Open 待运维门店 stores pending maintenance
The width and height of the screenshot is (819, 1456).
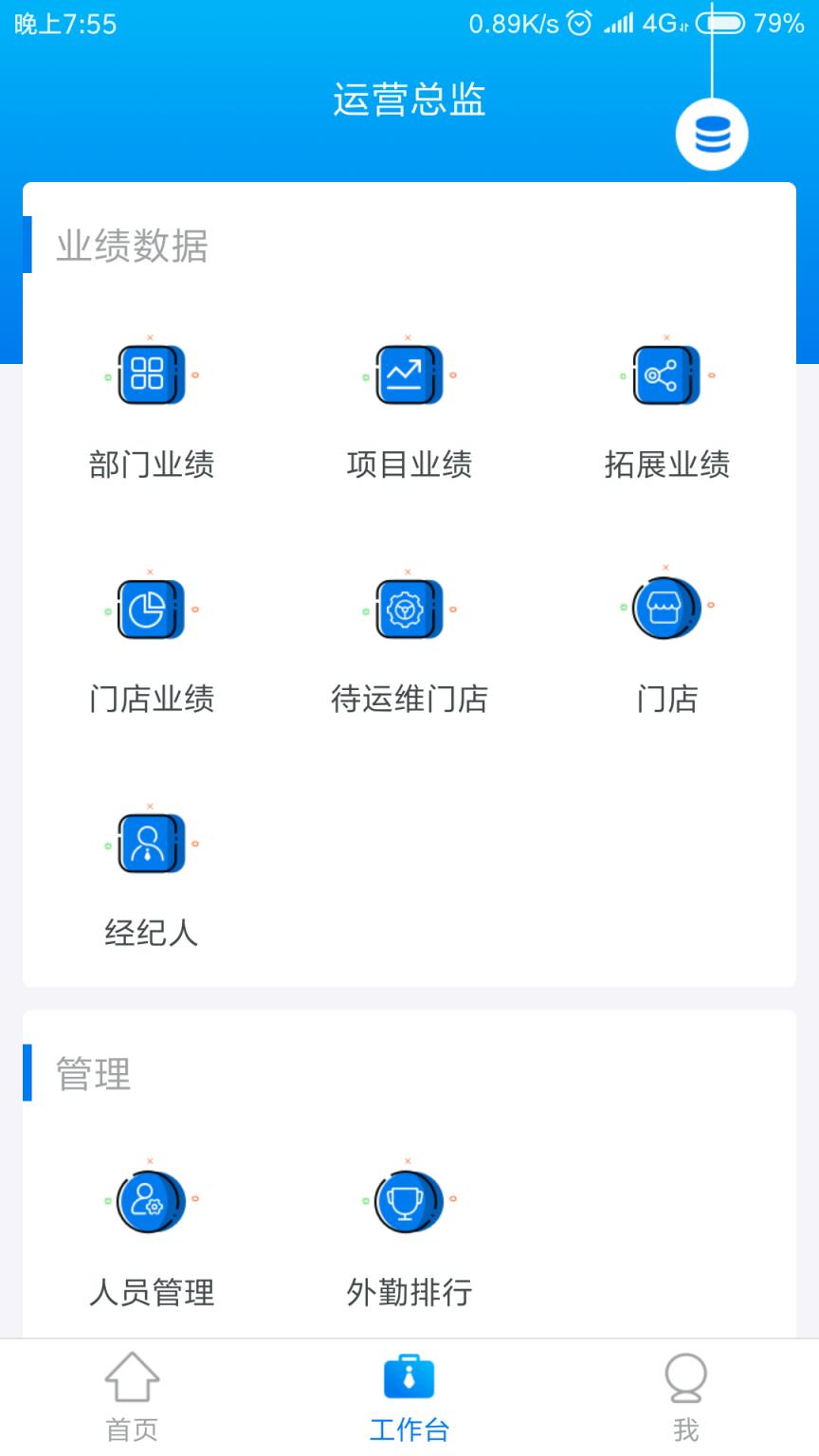pos(408,610)
